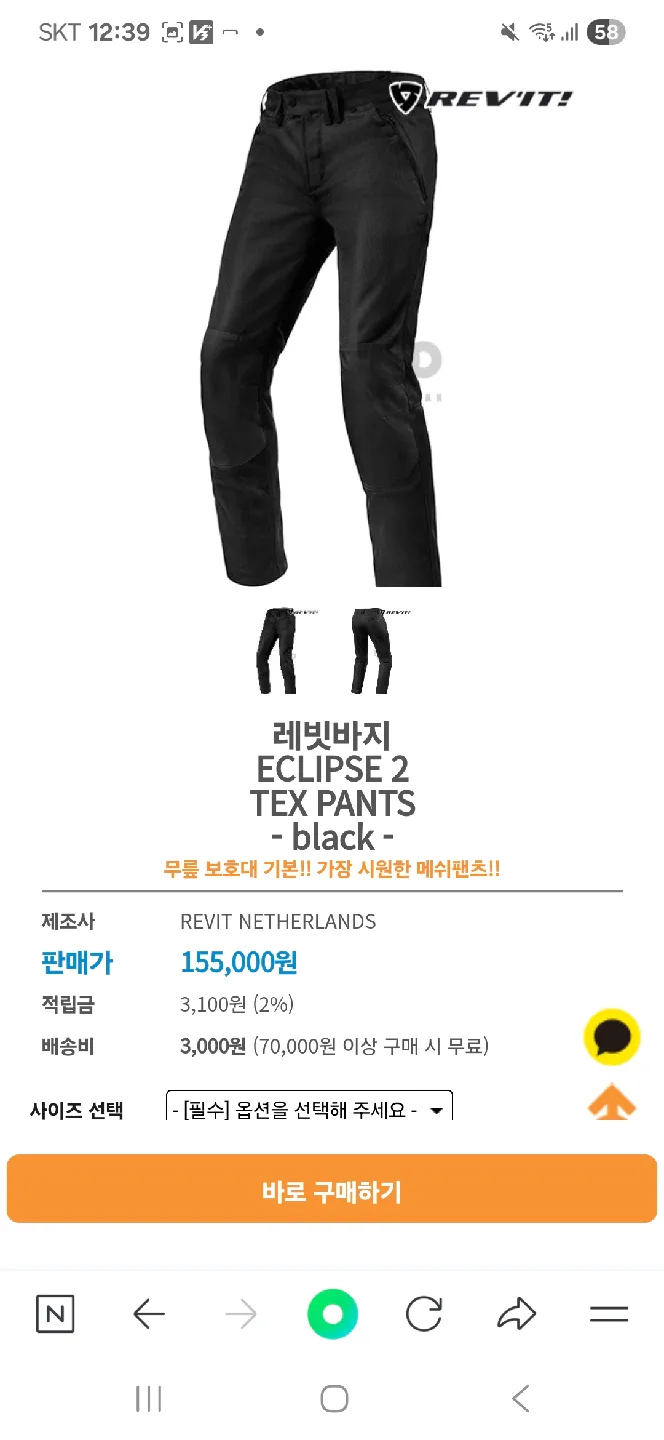Screen dimensions: 664x1440
Task: Open the 사이즈 선택 option dropdown
Action: point(309,1108)
